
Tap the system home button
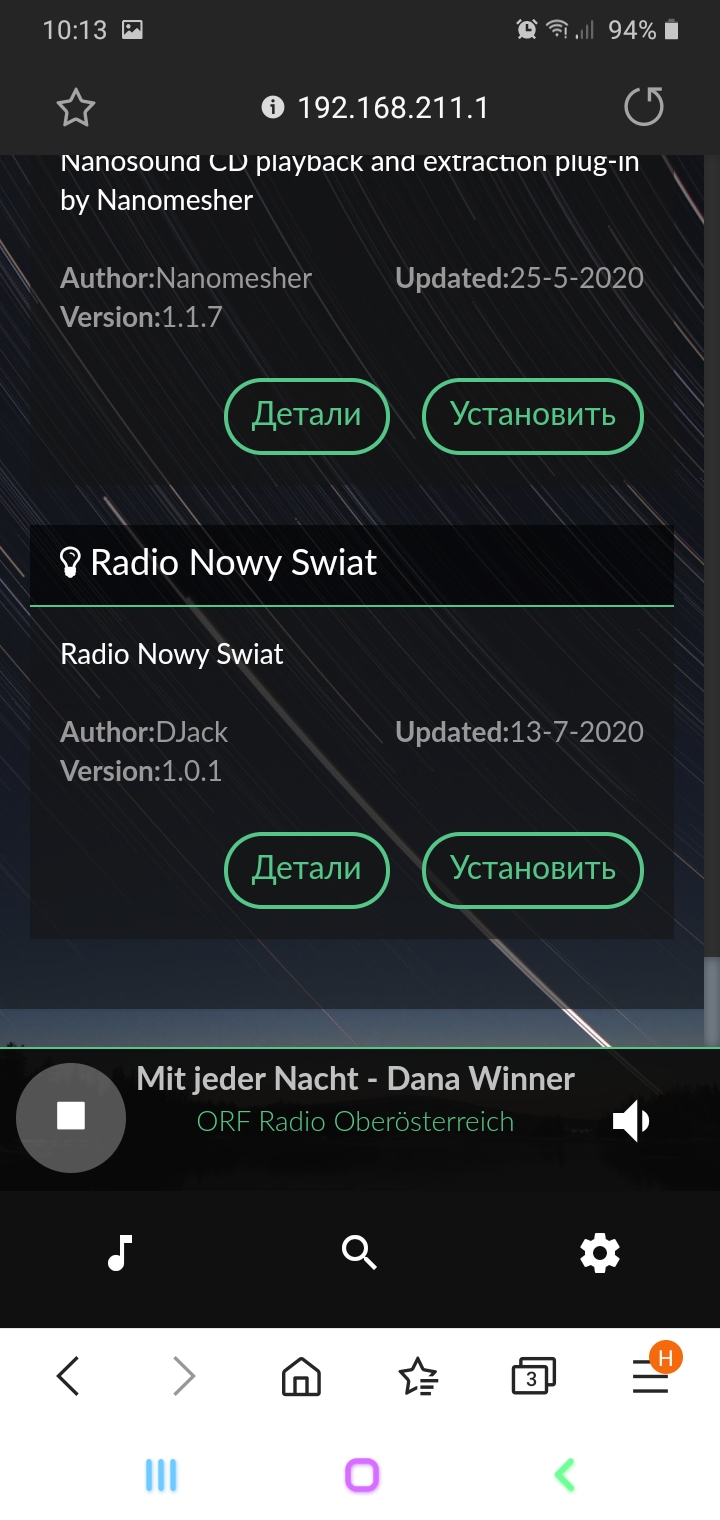[362, 1475]
